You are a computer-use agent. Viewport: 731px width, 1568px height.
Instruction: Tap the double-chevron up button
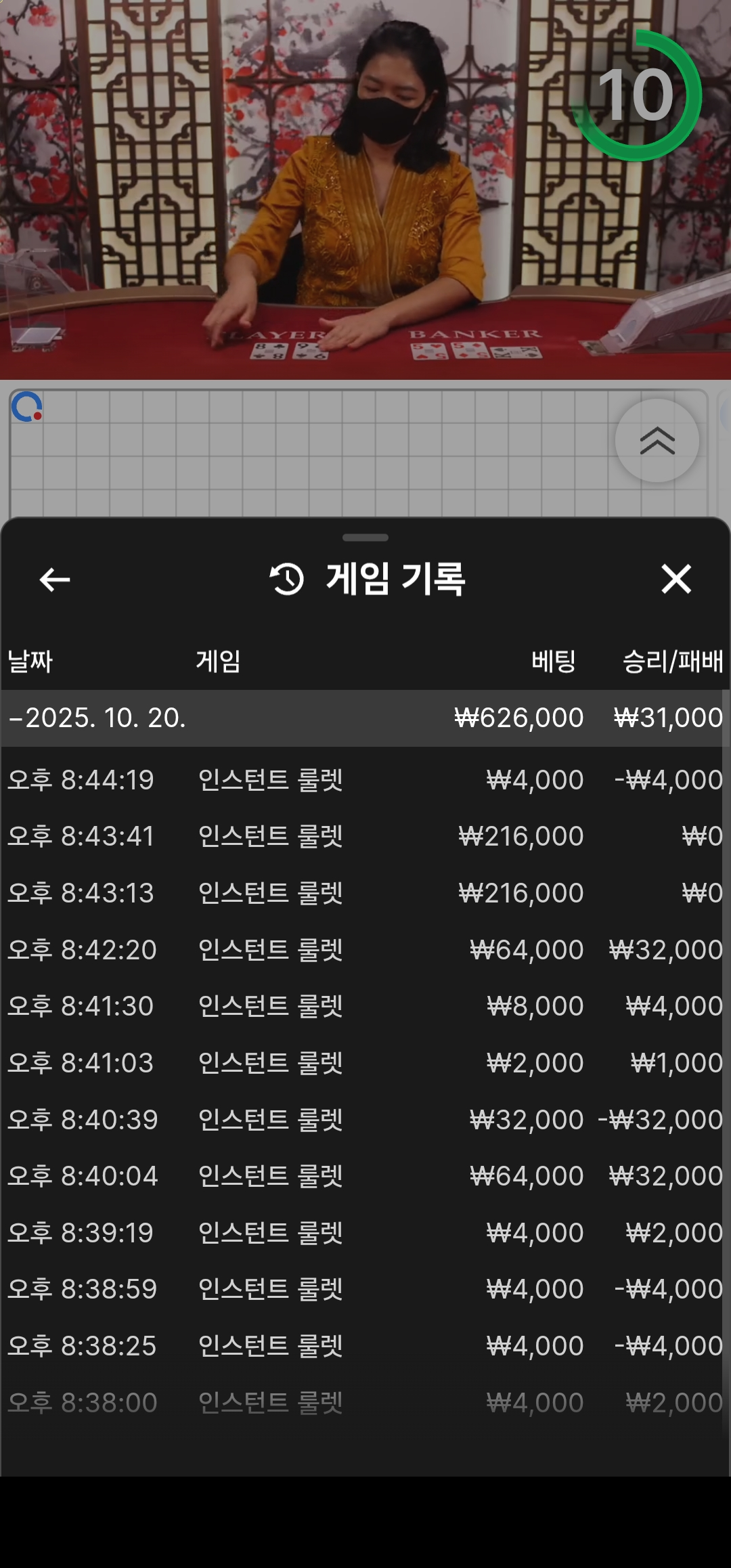[x=657, y=441]
